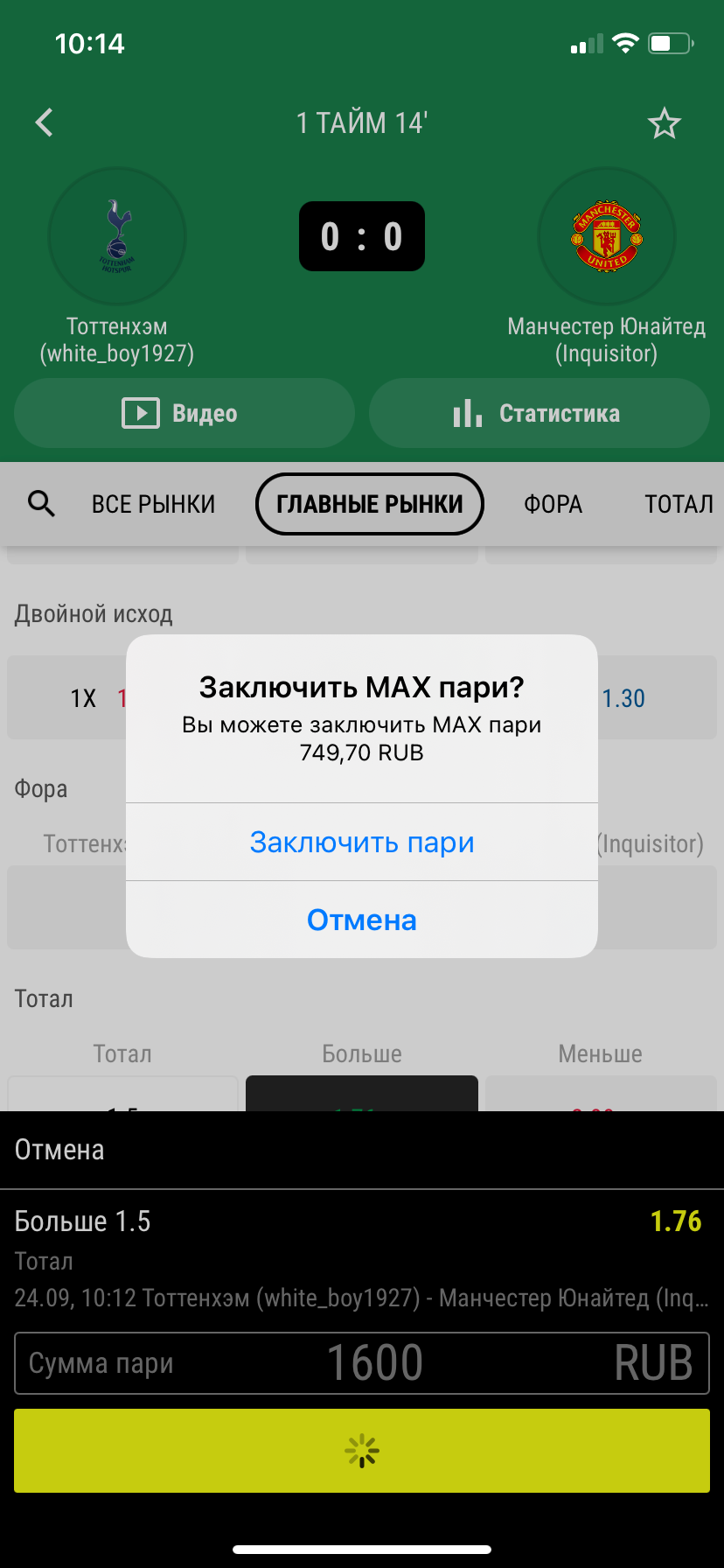
Task: Open match Статистика
Action: pos(539,413)
